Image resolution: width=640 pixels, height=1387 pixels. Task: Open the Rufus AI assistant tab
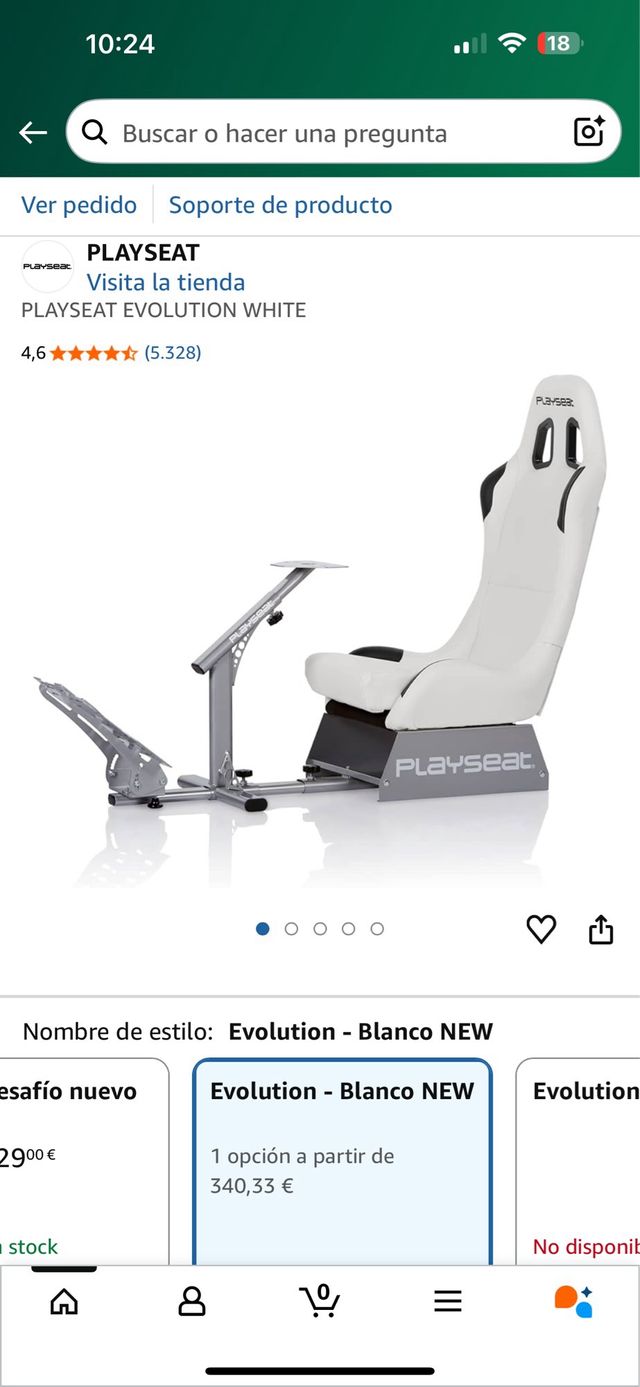pos(574,1301)
